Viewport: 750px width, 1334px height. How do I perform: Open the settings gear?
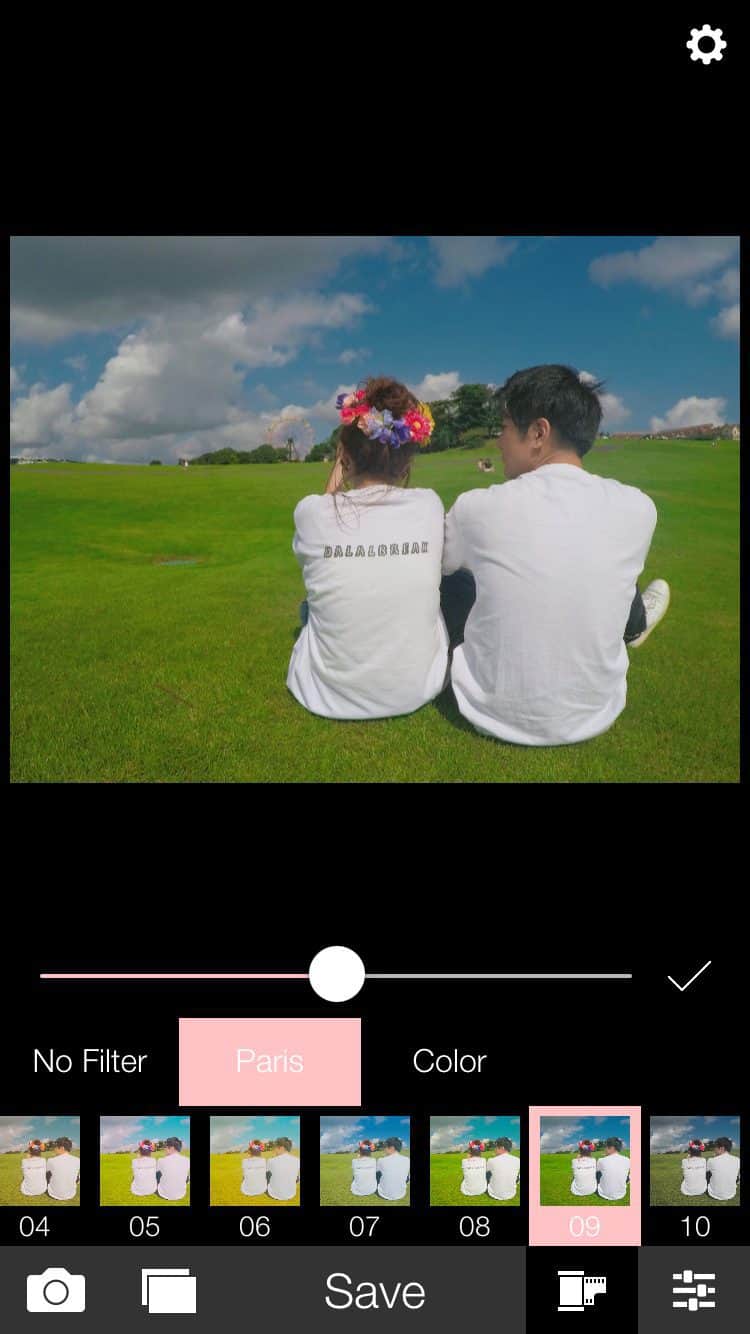[x=706, y=45]
